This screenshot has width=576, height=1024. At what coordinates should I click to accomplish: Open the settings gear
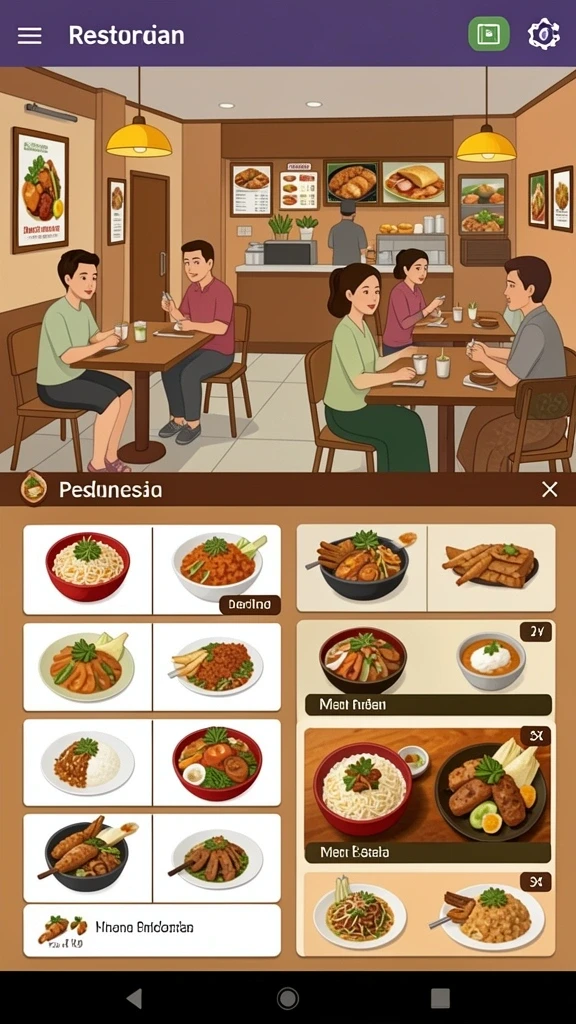coord(543,34)
